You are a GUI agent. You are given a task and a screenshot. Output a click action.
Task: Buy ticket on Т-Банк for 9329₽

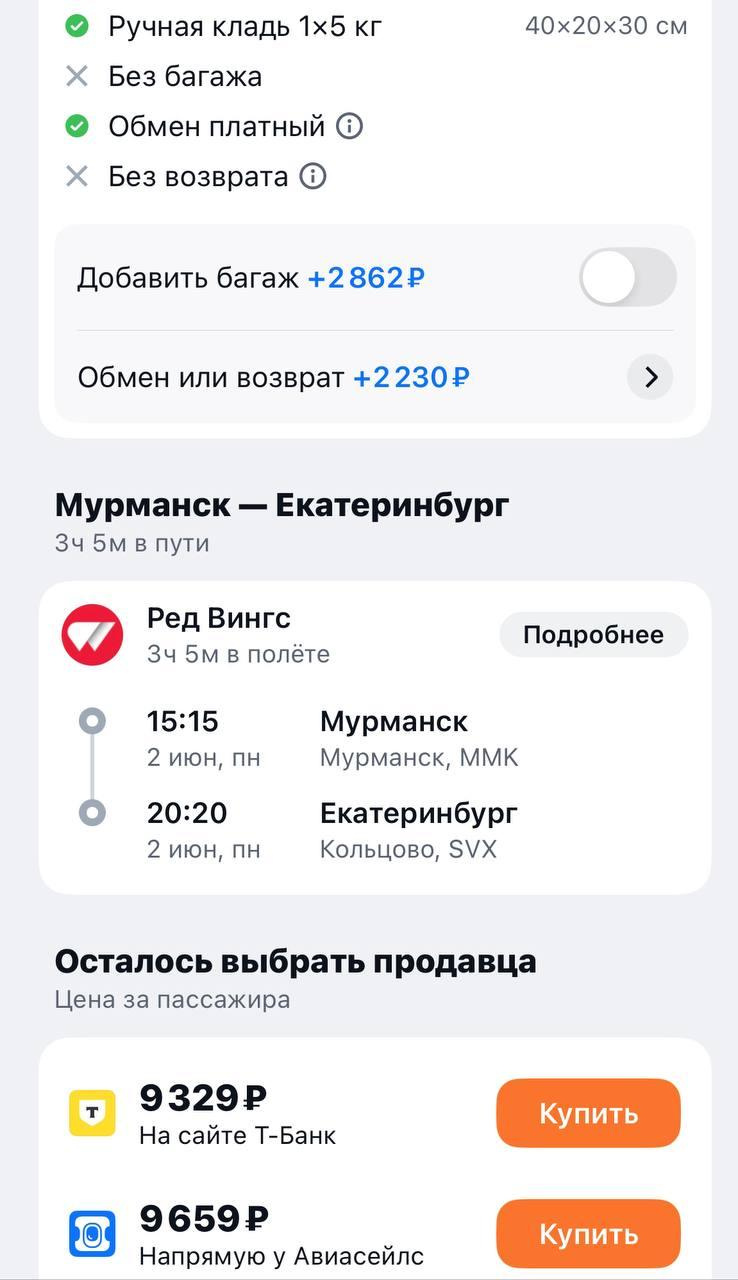coord(588,1113)
